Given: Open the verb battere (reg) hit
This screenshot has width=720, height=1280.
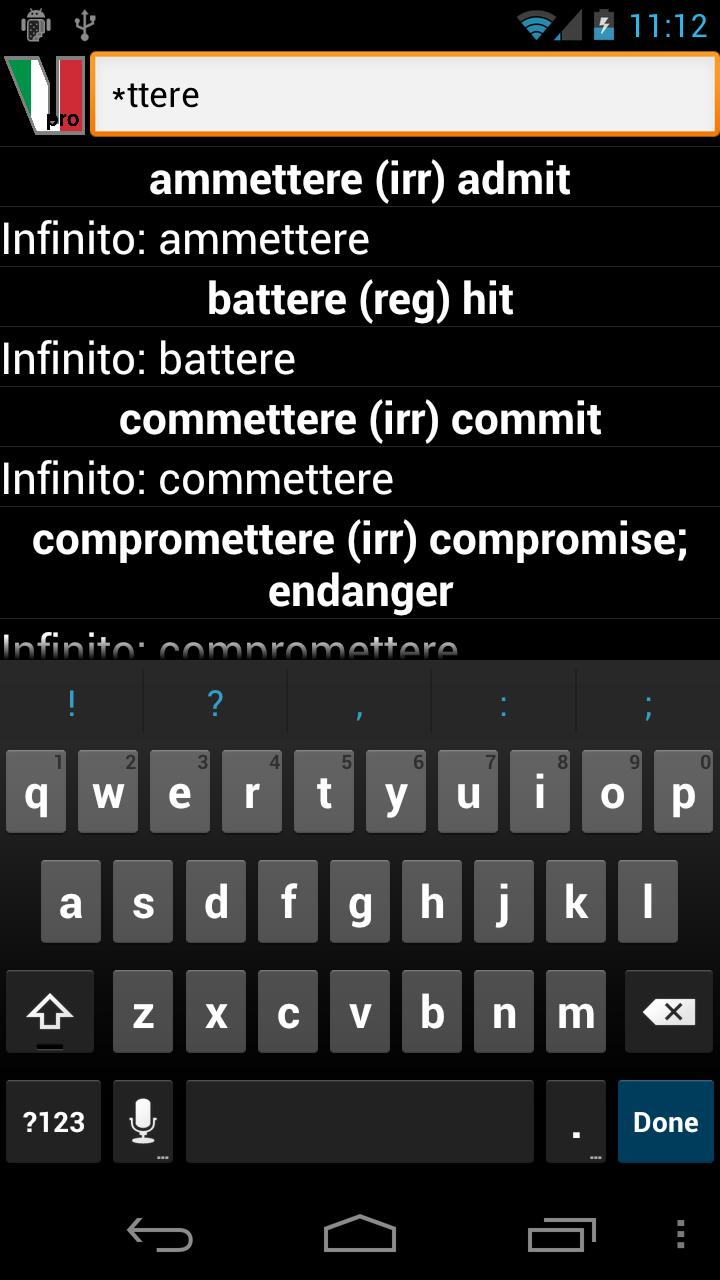Looking at the screenshot, I should tap(360, 299).
